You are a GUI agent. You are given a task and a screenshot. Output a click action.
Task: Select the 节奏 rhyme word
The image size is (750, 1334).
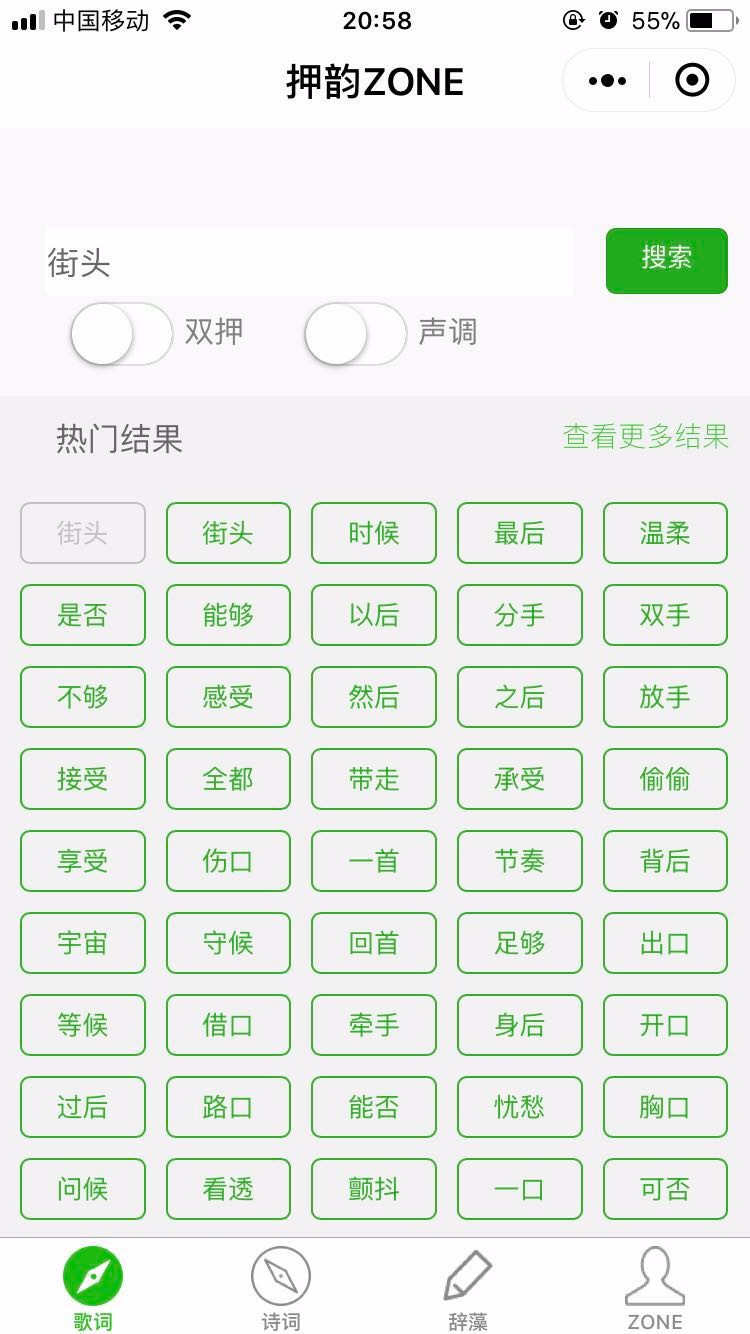pyautogui.click(x=520, y=861)
